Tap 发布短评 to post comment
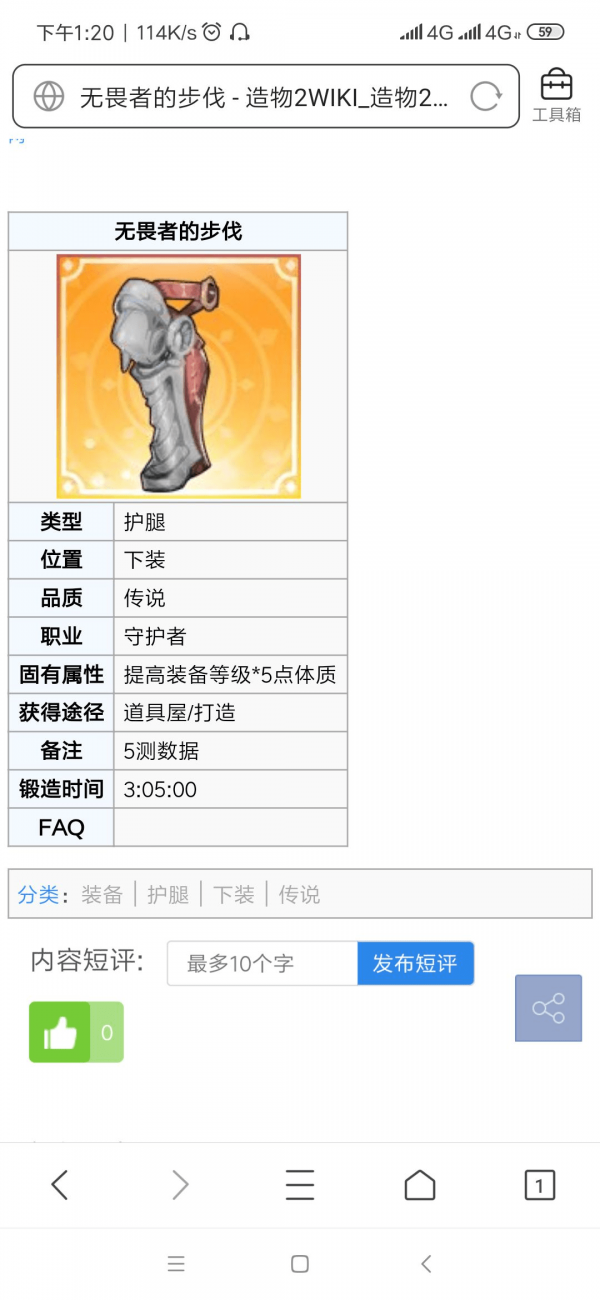600x1300 pixels. click(x=415, y=964)
